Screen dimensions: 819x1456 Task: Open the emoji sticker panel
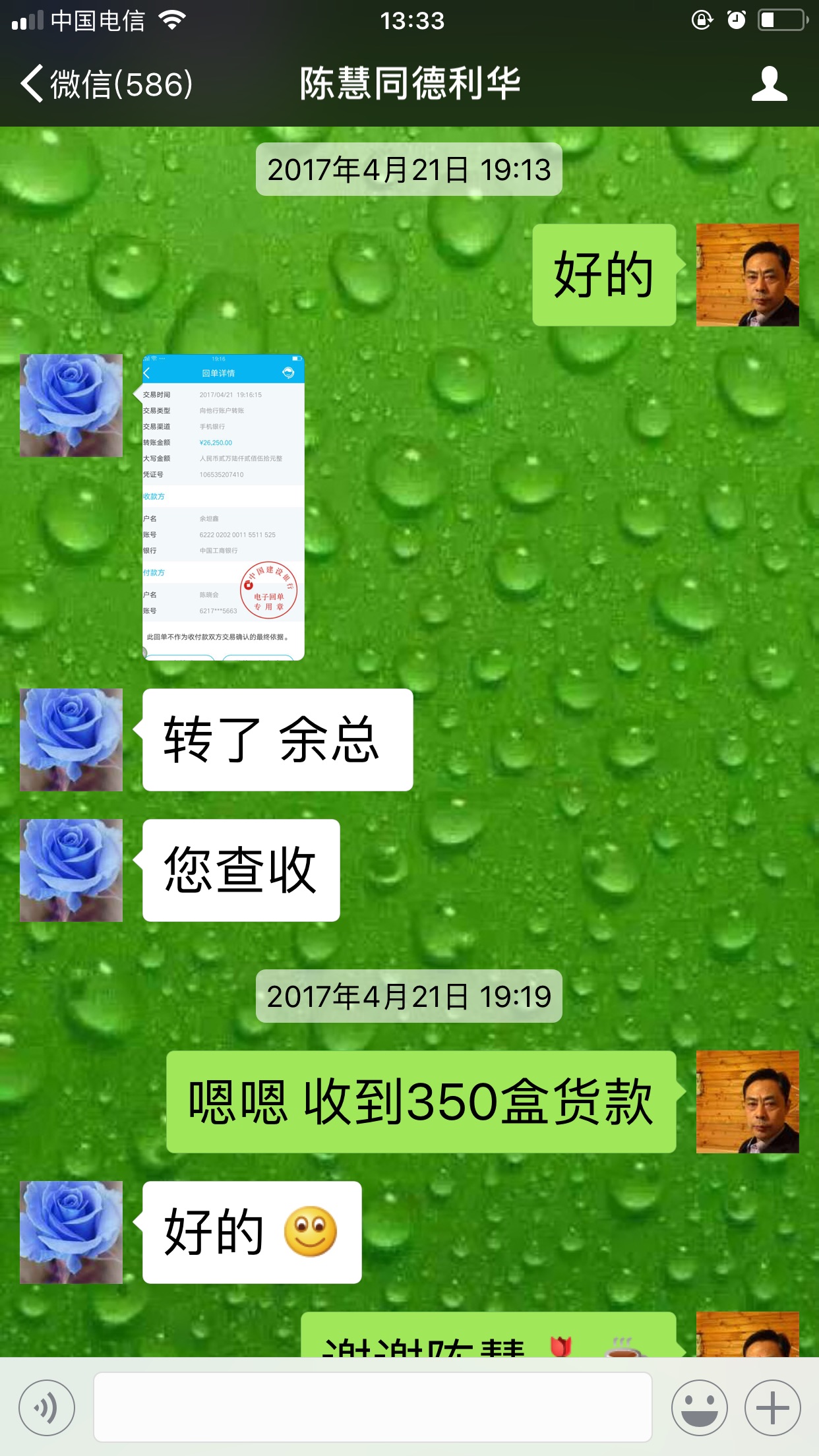pyautogui.click(x=699, y=1408)
